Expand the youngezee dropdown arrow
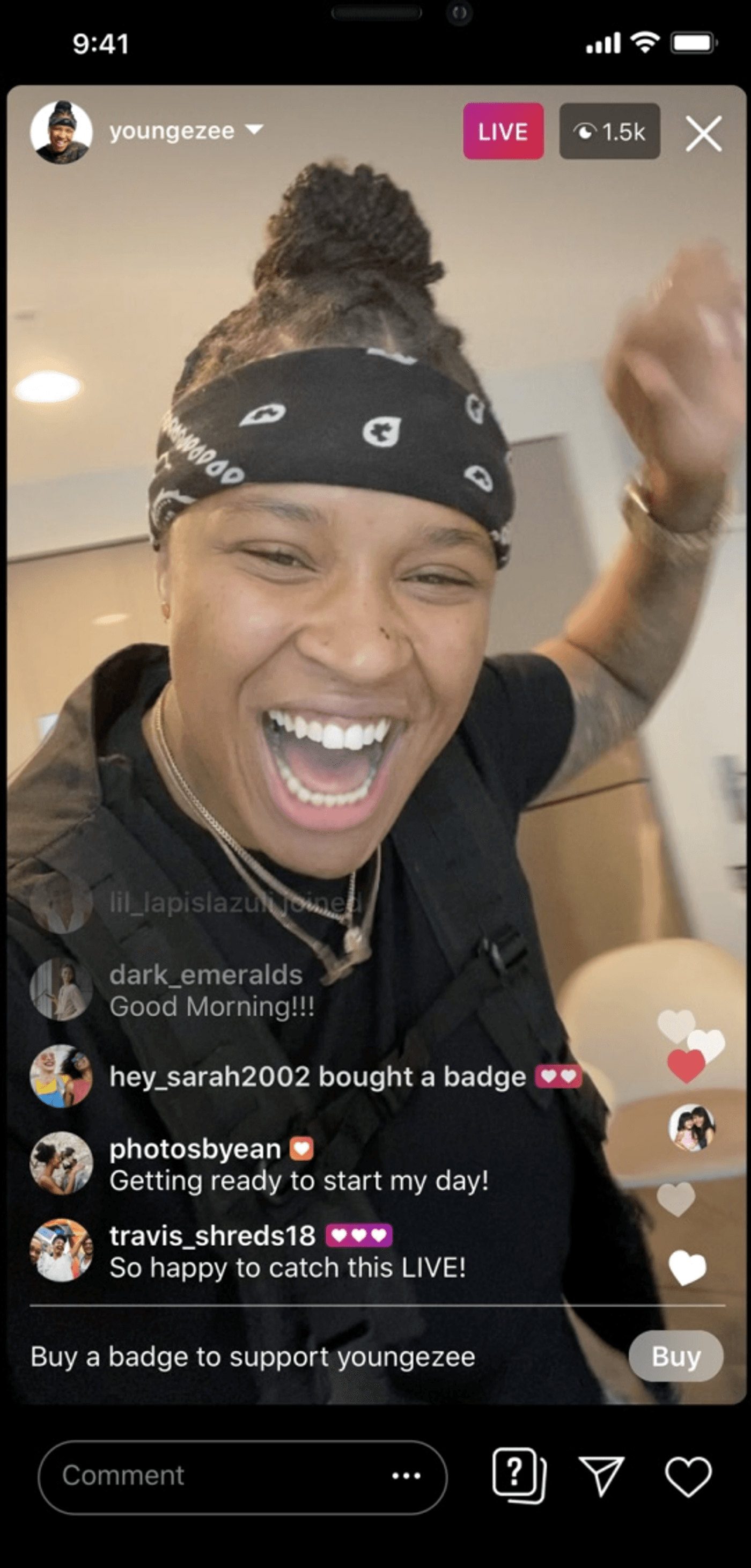 (254, 130)
